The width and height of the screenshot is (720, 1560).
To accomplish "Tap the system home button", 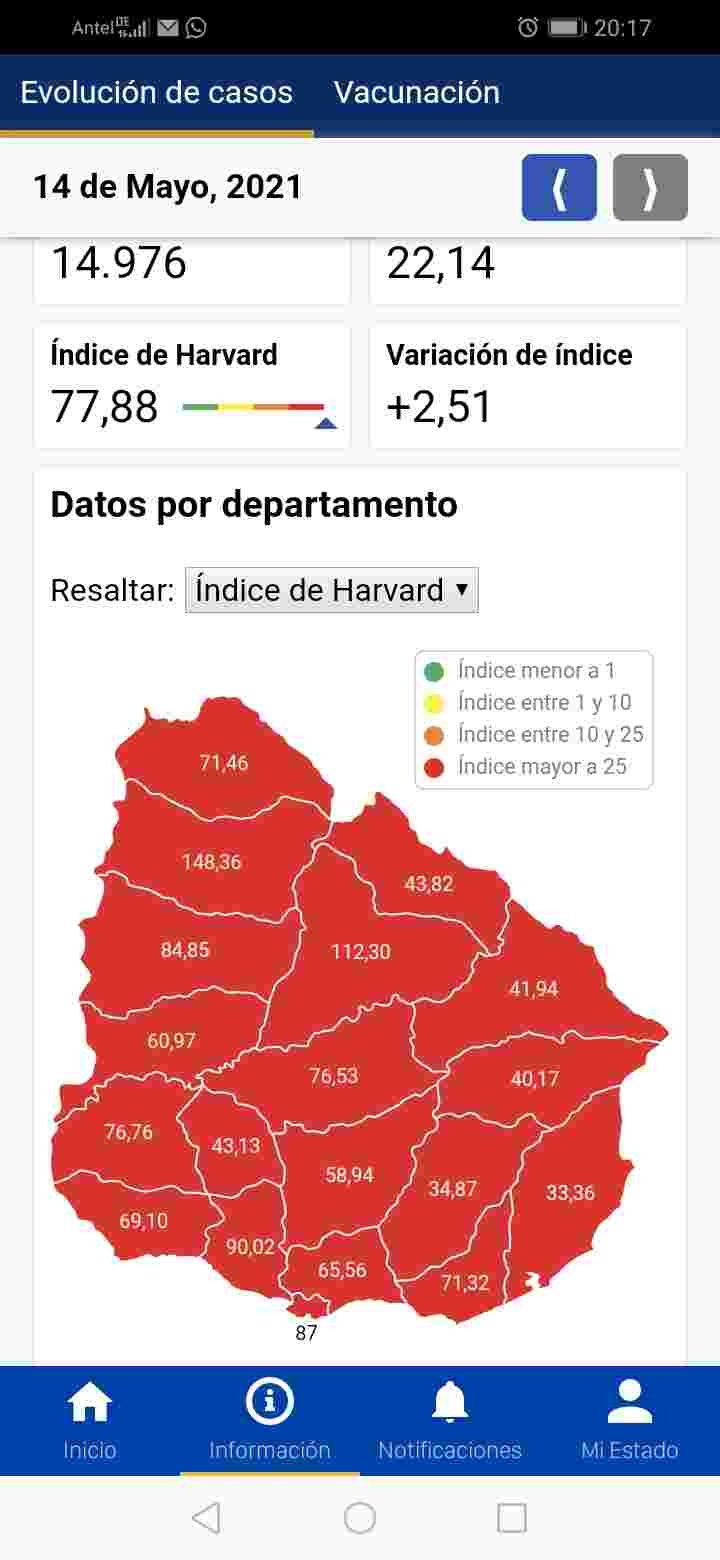I will 360,1518.
